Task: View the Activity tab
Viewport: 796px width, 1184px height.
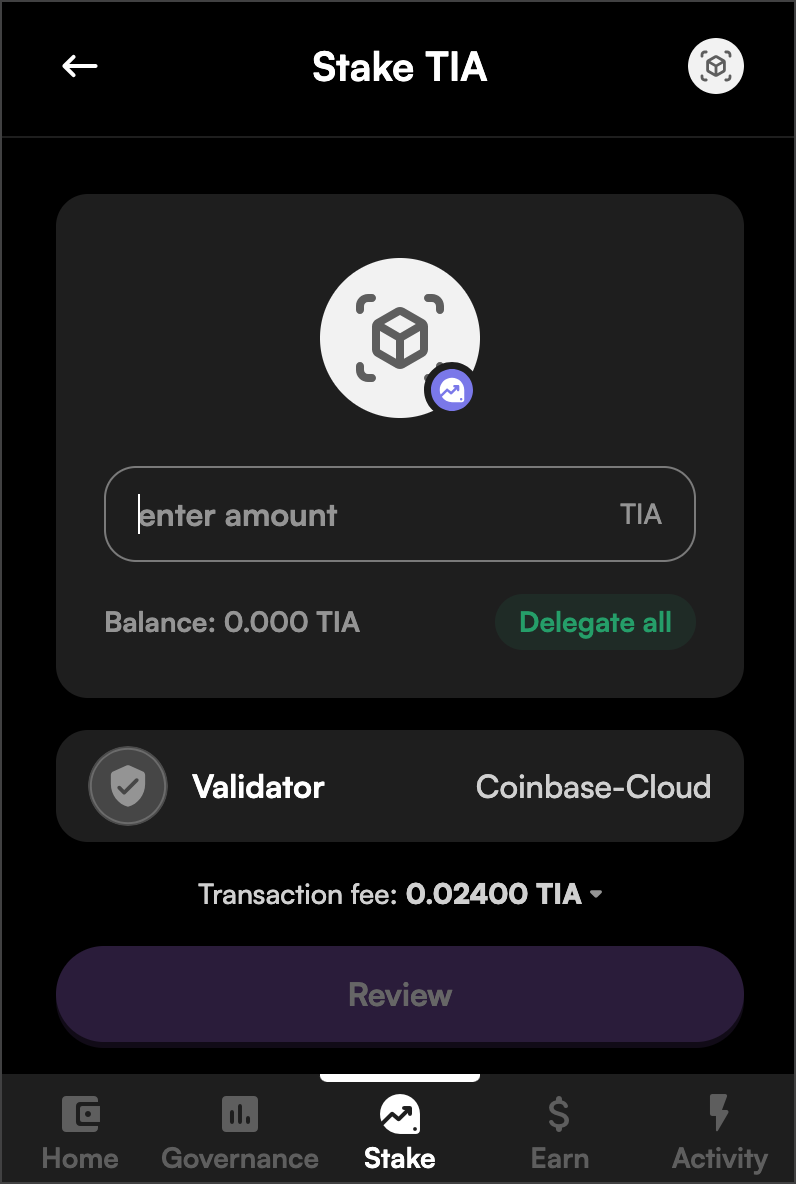Action: [x=719, y=1132]
